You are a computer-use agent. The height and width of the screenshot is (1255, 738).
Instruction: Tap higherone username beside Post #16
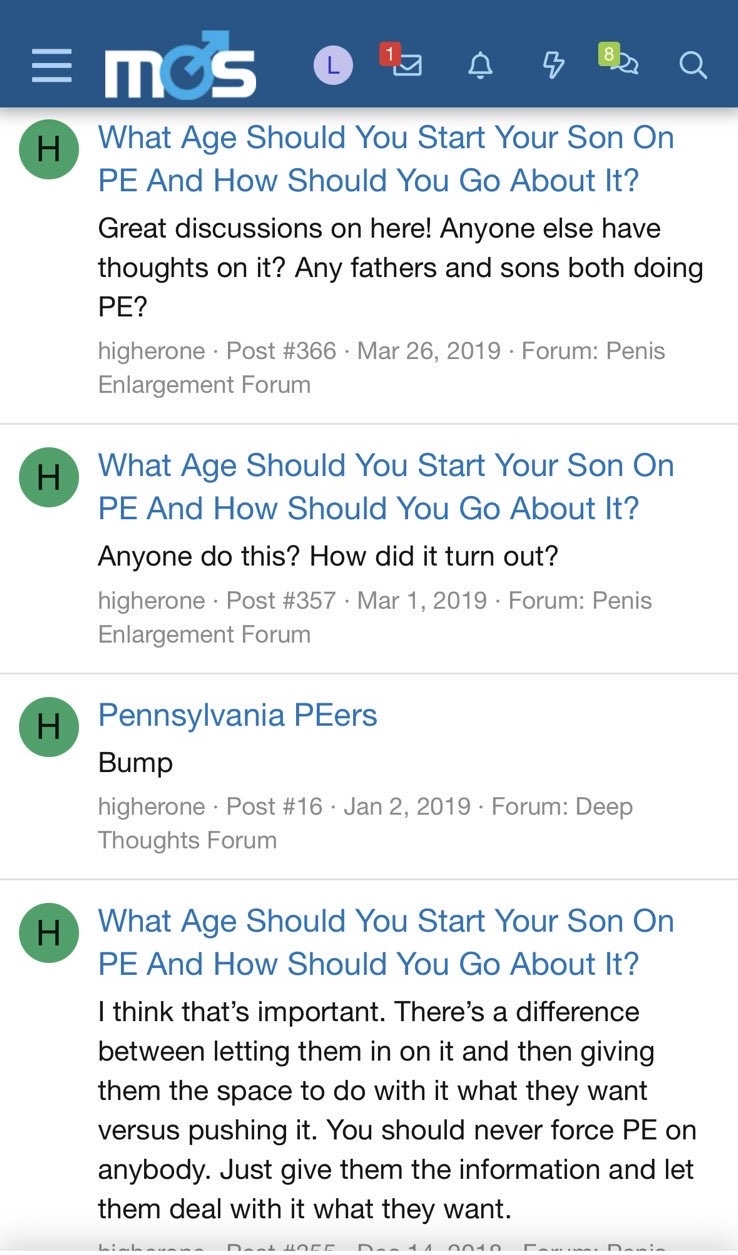point(151,806)
